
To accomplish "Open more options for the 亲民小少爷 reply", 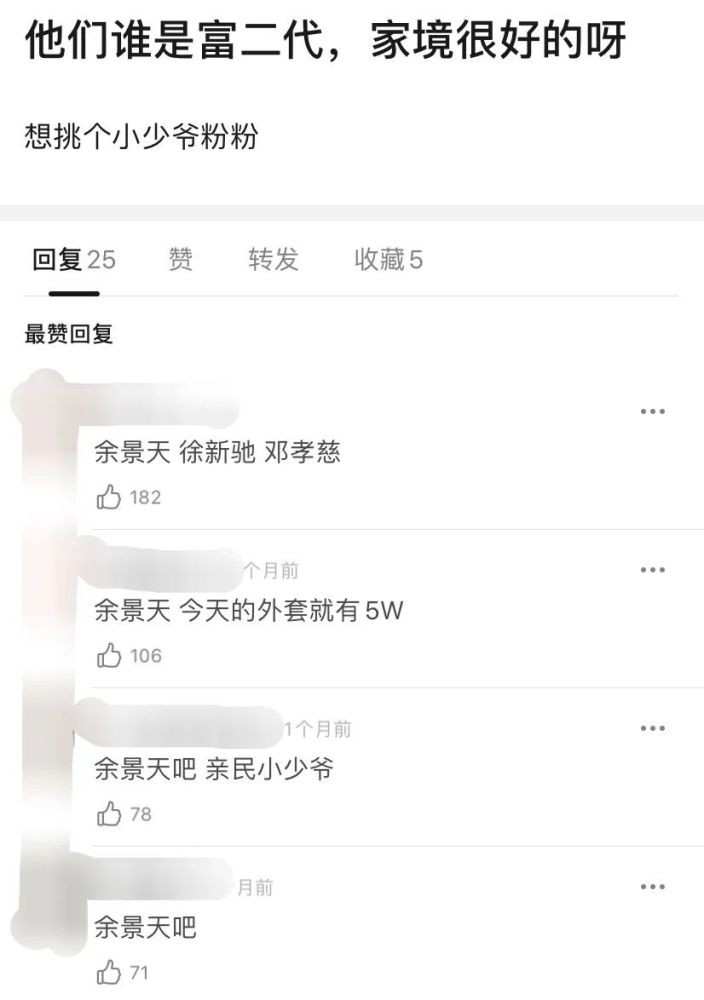I will (x=652, y=728).
